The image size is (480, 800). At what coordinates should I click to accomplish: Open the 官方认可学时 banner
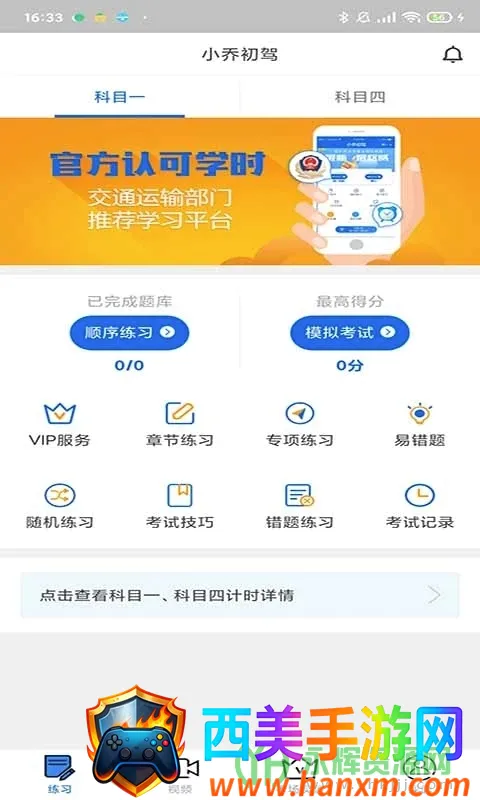240,191
